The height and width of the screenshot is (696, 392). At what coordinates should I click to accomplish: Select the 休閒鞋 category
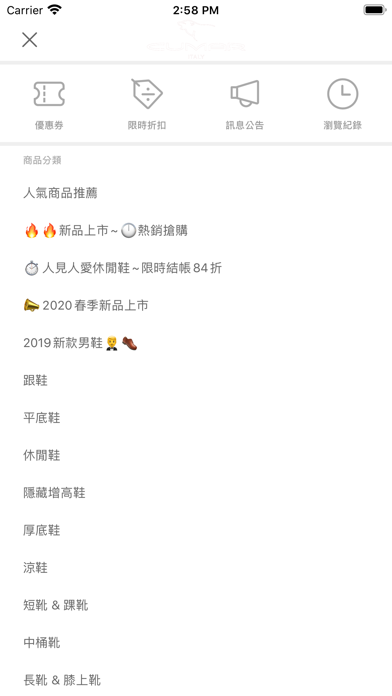[x=196, y=455]
